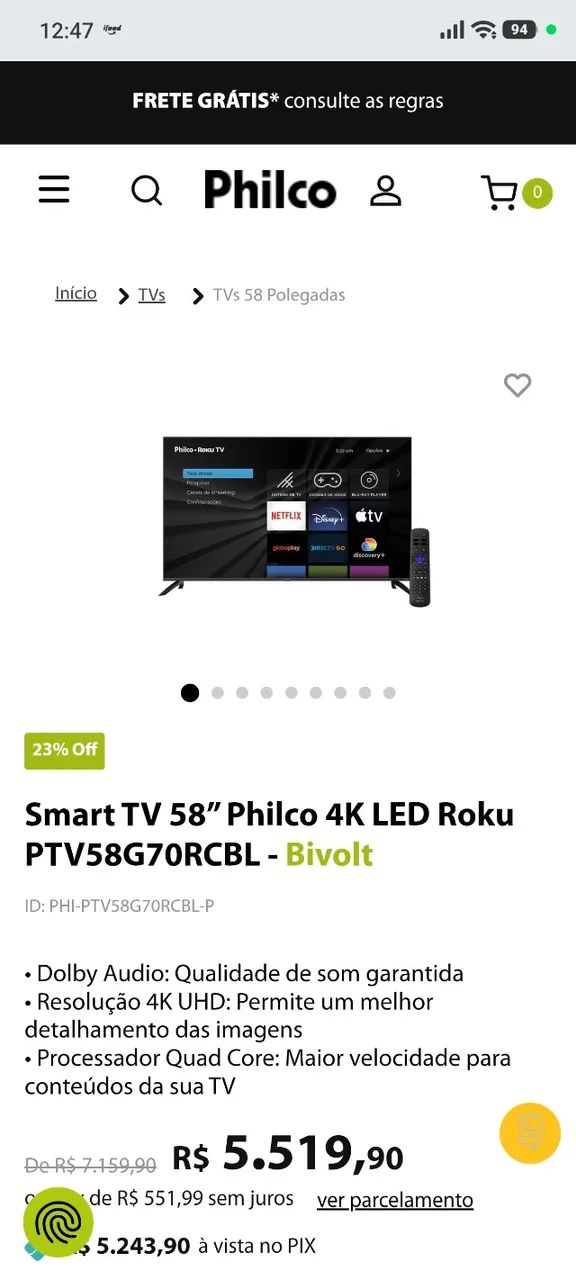Tap the Philco logo to go home
The height and width of the screenshot is (1280, 576).
point(270,190)
